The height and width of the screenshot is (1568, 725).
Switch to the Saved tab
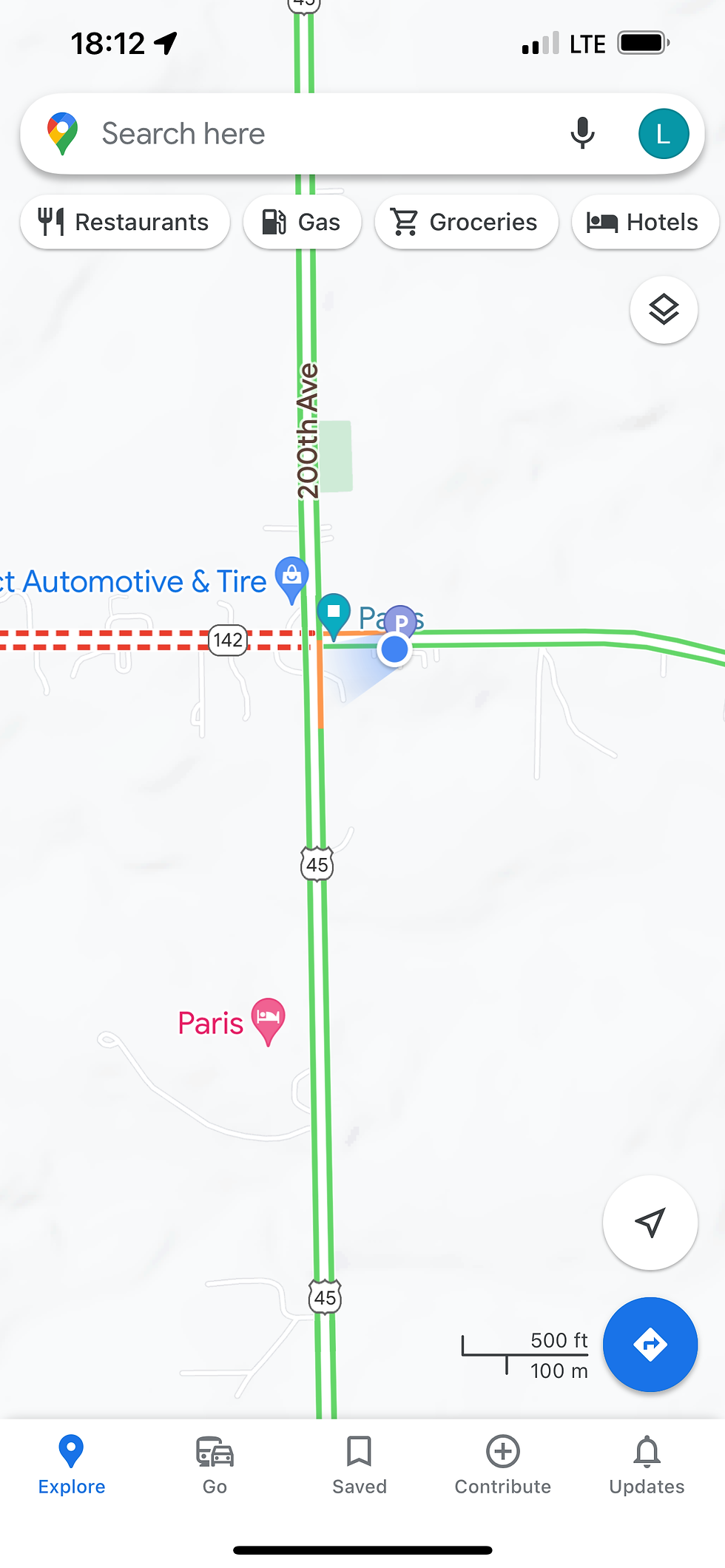coord(359,1464)
